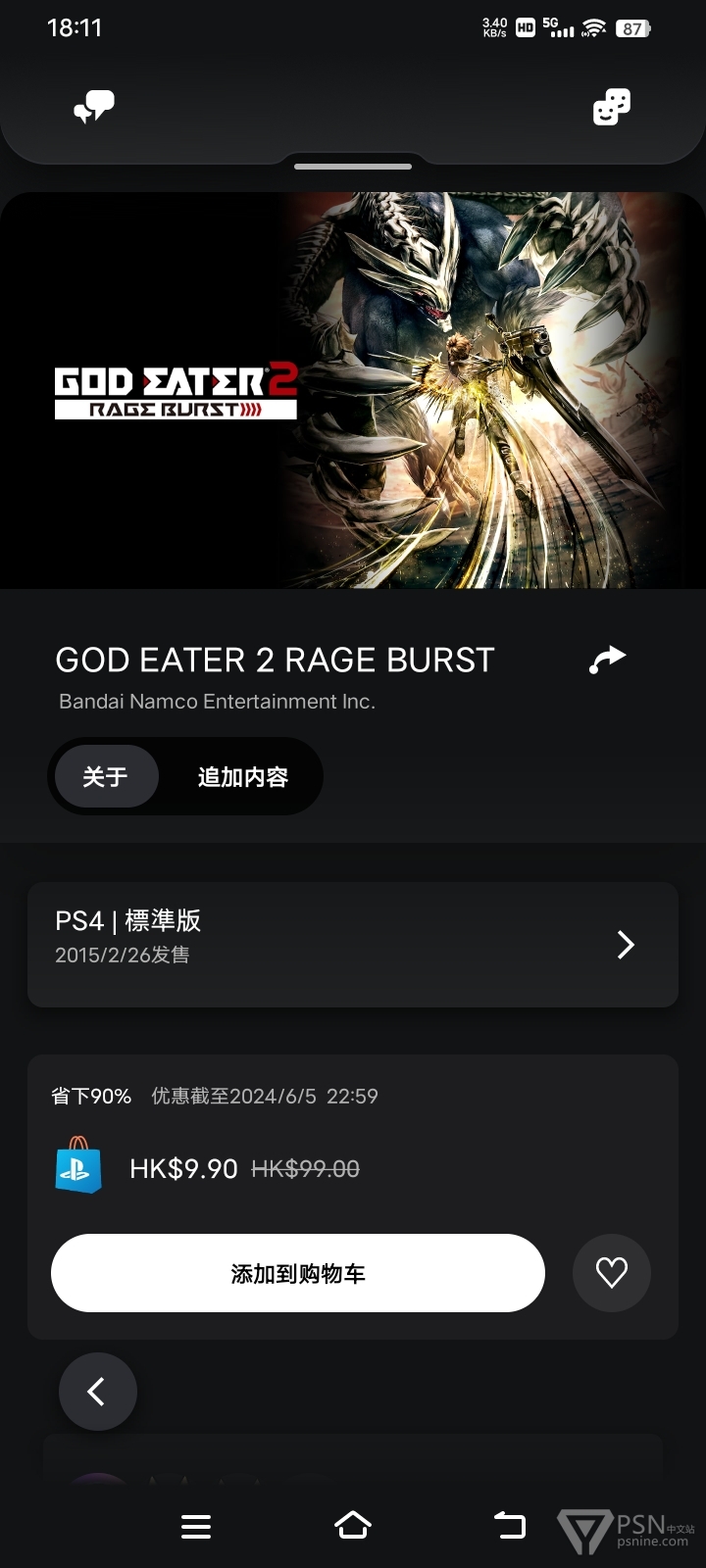706x1568 pixels.
Task: Open the chat bubbles icon at top left
Action: 94,106
